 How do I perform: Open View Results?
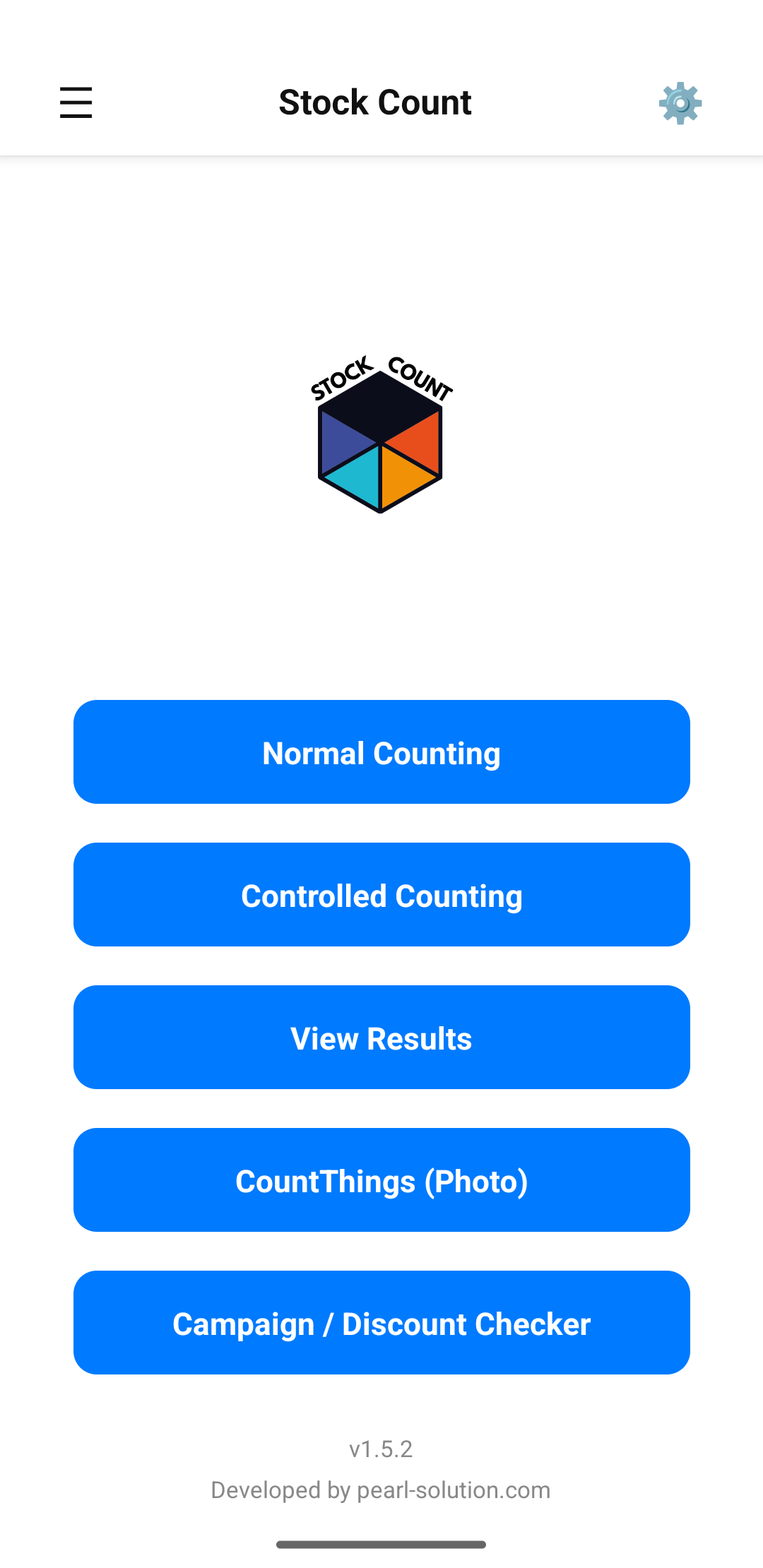(x=381, y=1038)
